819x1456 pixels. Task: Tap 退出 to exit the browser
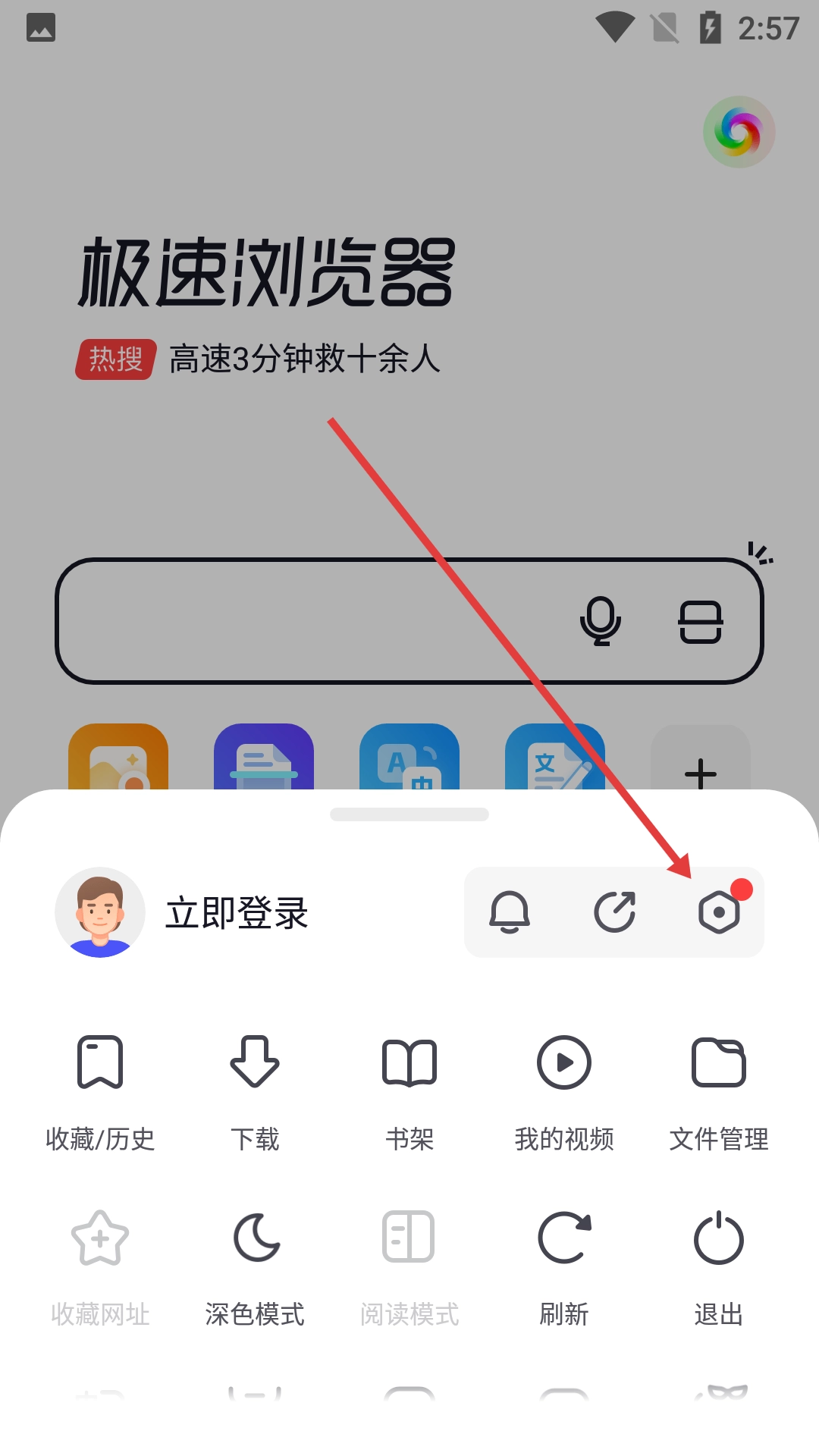pyautogui.click(x=719, y=1268)
